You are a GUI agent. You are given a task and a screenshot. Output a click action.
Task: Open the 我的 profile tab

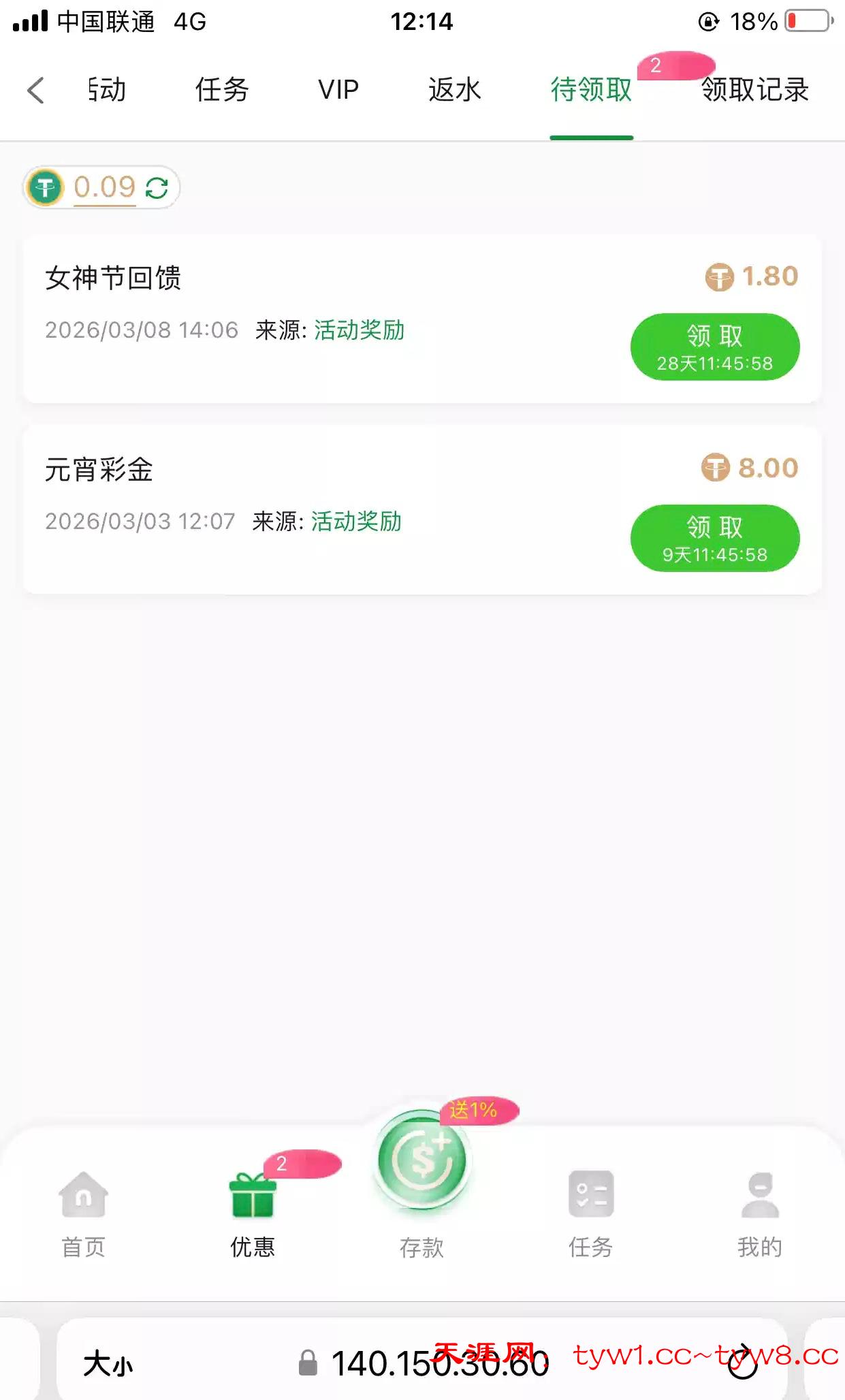(x=760, y=1213)
